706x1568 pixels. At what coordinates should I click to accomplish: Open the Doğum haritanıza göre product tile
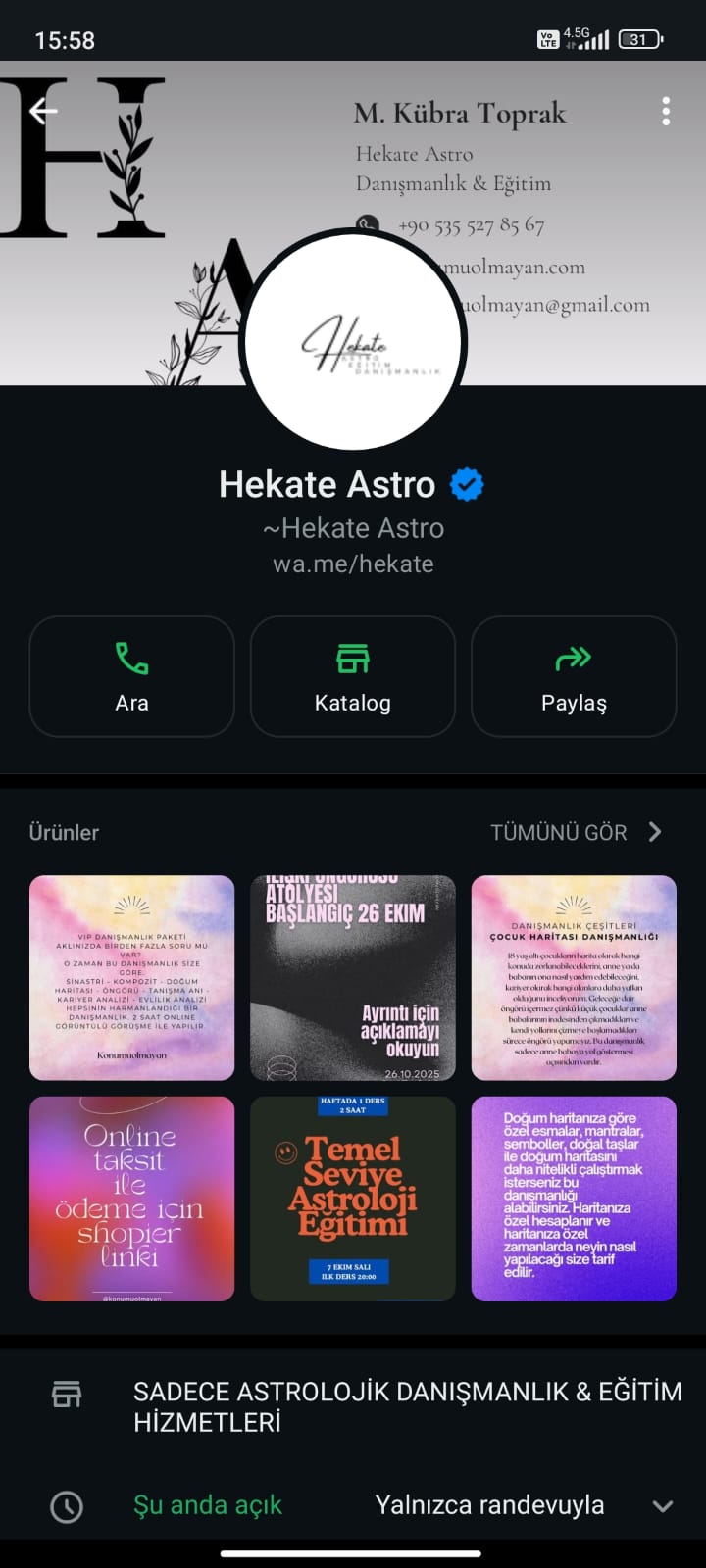(574, 1198)
